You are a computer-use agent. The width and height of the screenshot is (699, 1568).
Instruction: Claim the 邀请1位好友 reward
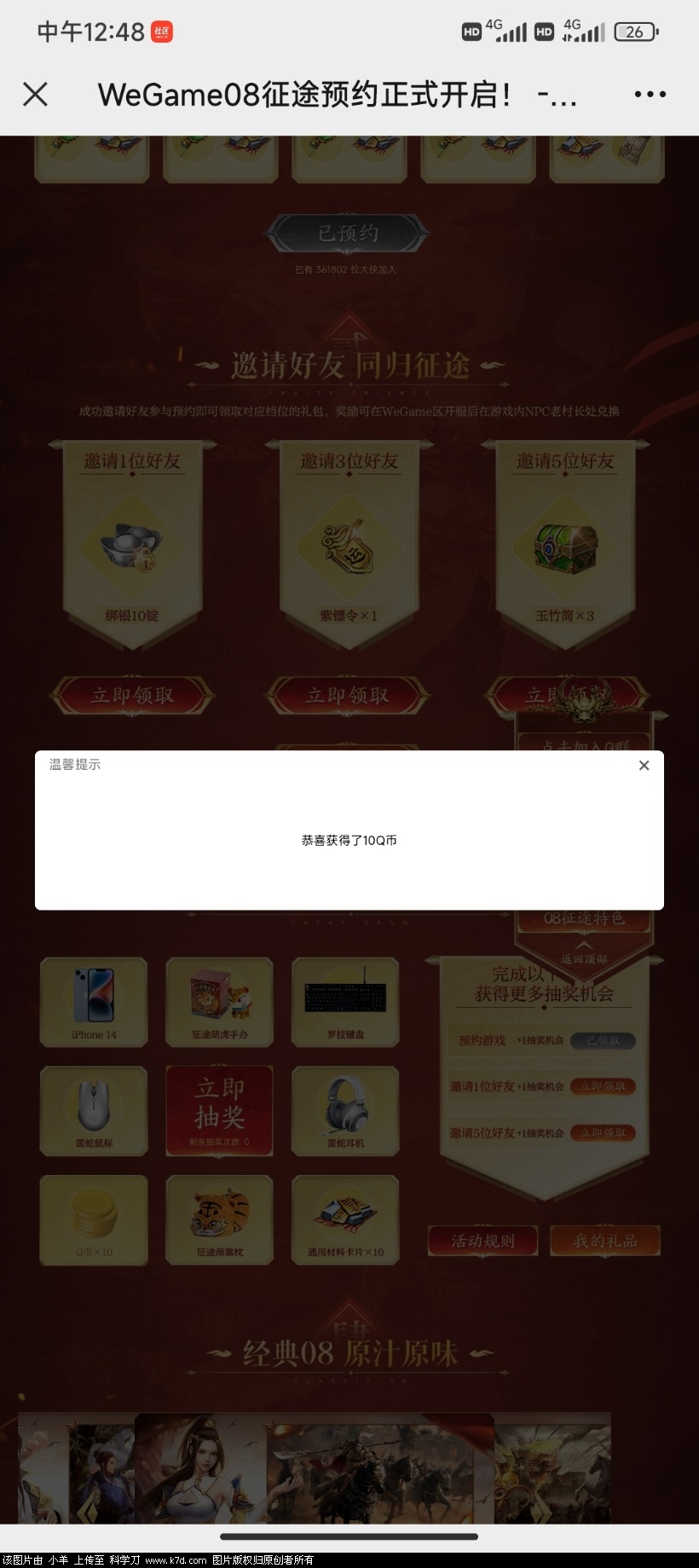pos(132,696)
